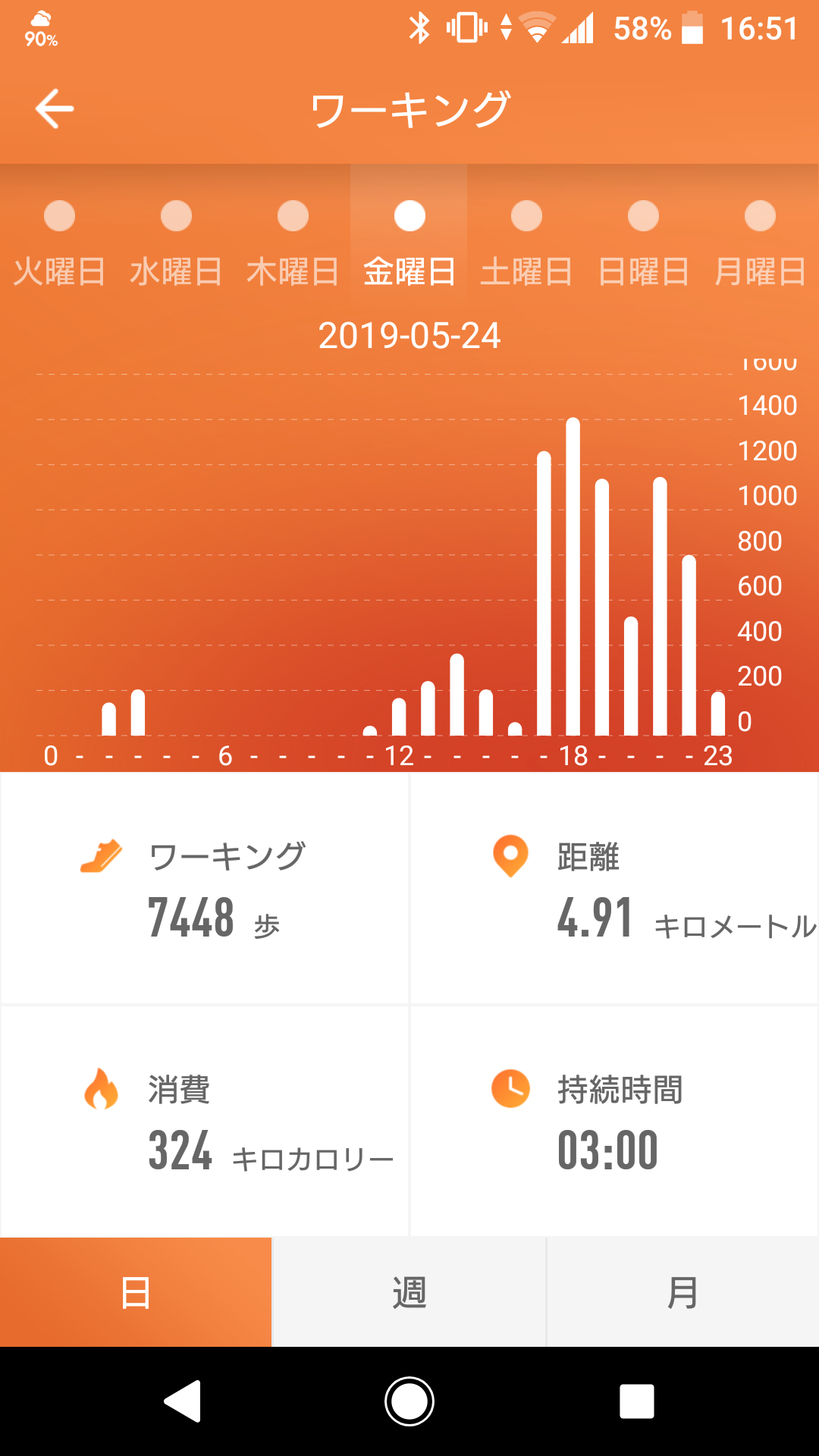Select the 日 tab
Image resolution: width=819 pixels, height=1456 pixels.
[135, 1289]
